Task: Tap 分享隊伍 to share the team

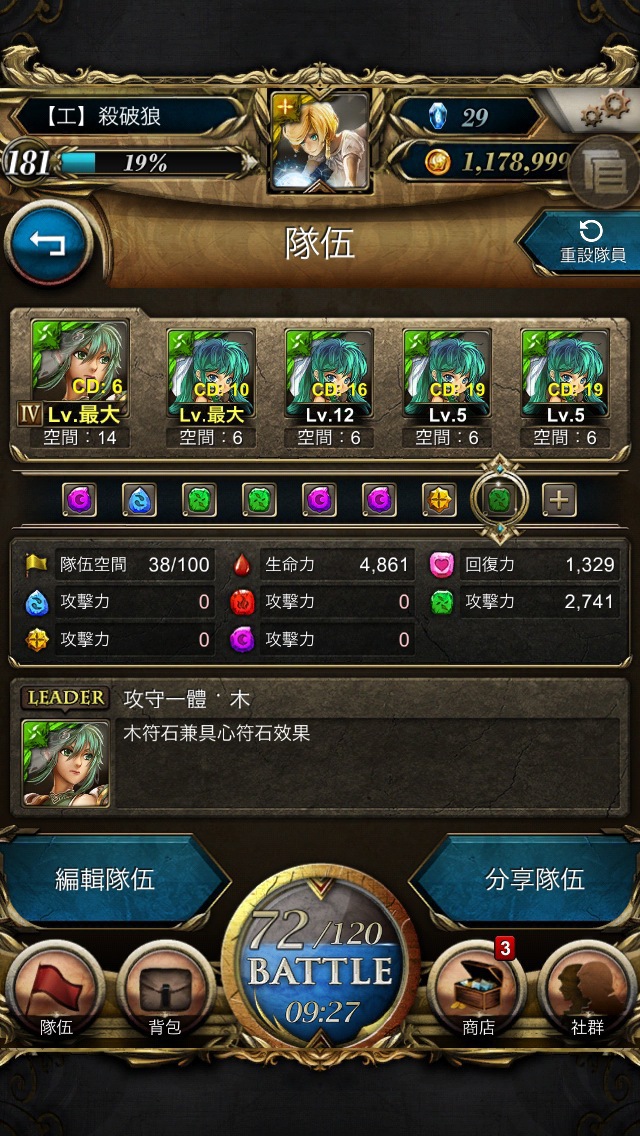Action: pyautogui.click(x=534, y=880)
